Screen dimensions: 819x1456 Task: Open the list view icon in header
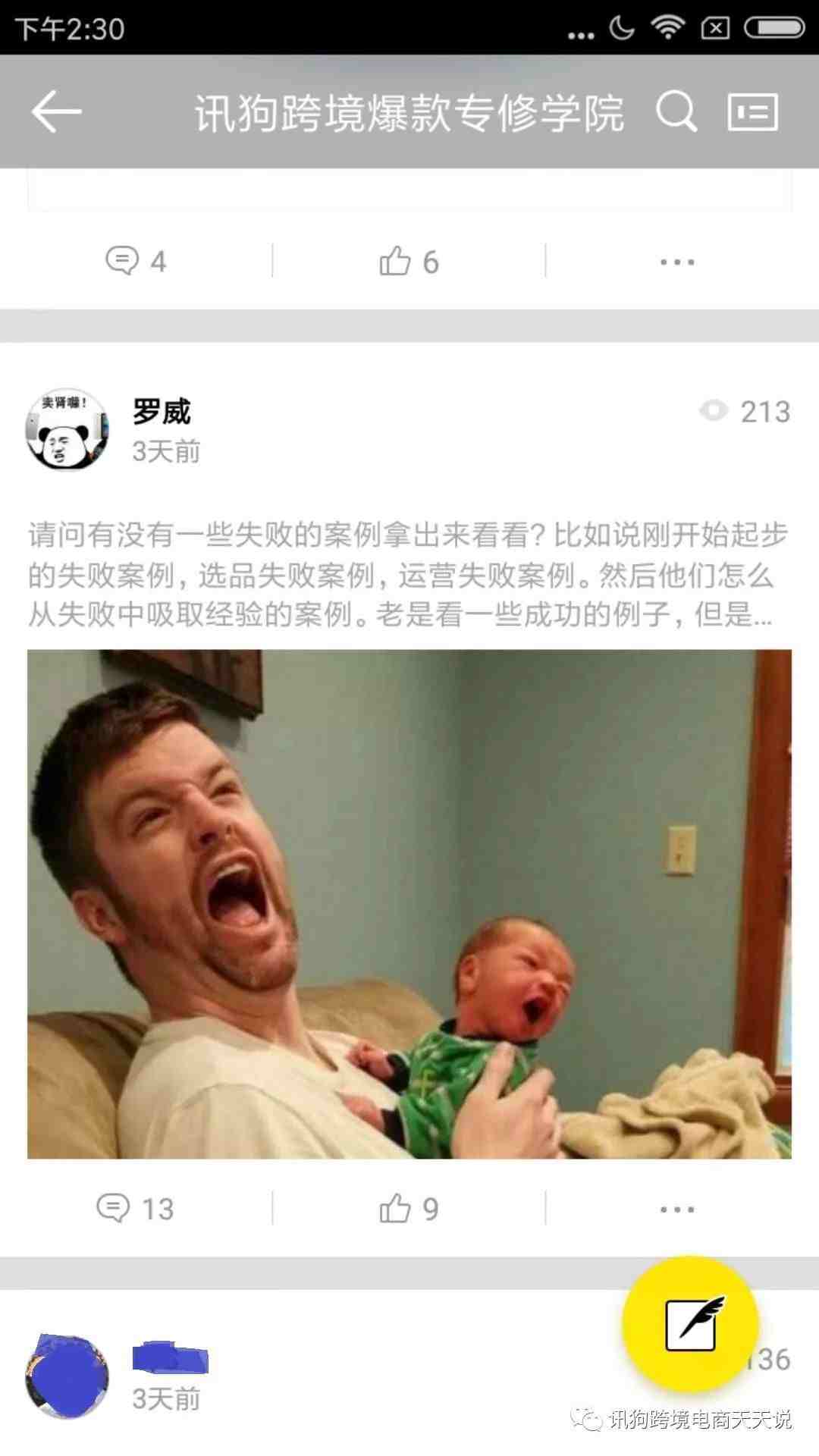[x=752, y=111]
